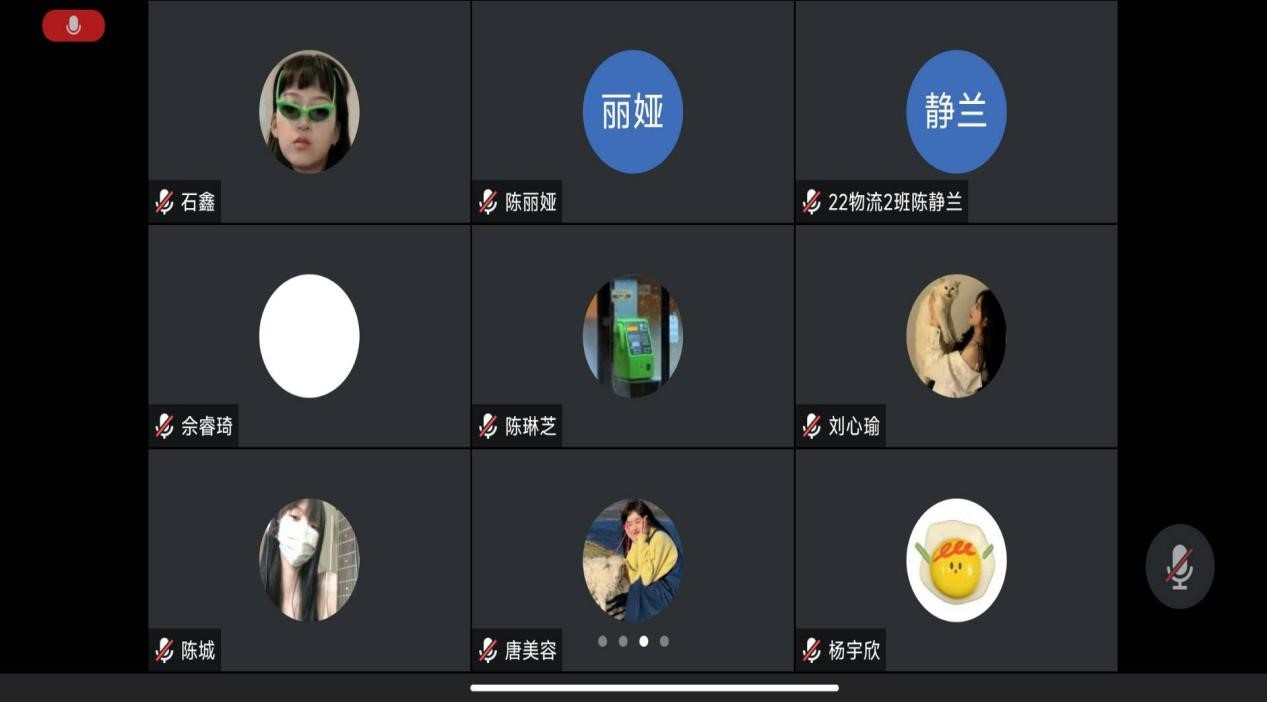
Task: Tap the page indicator dots
Action: click(633, 641)
